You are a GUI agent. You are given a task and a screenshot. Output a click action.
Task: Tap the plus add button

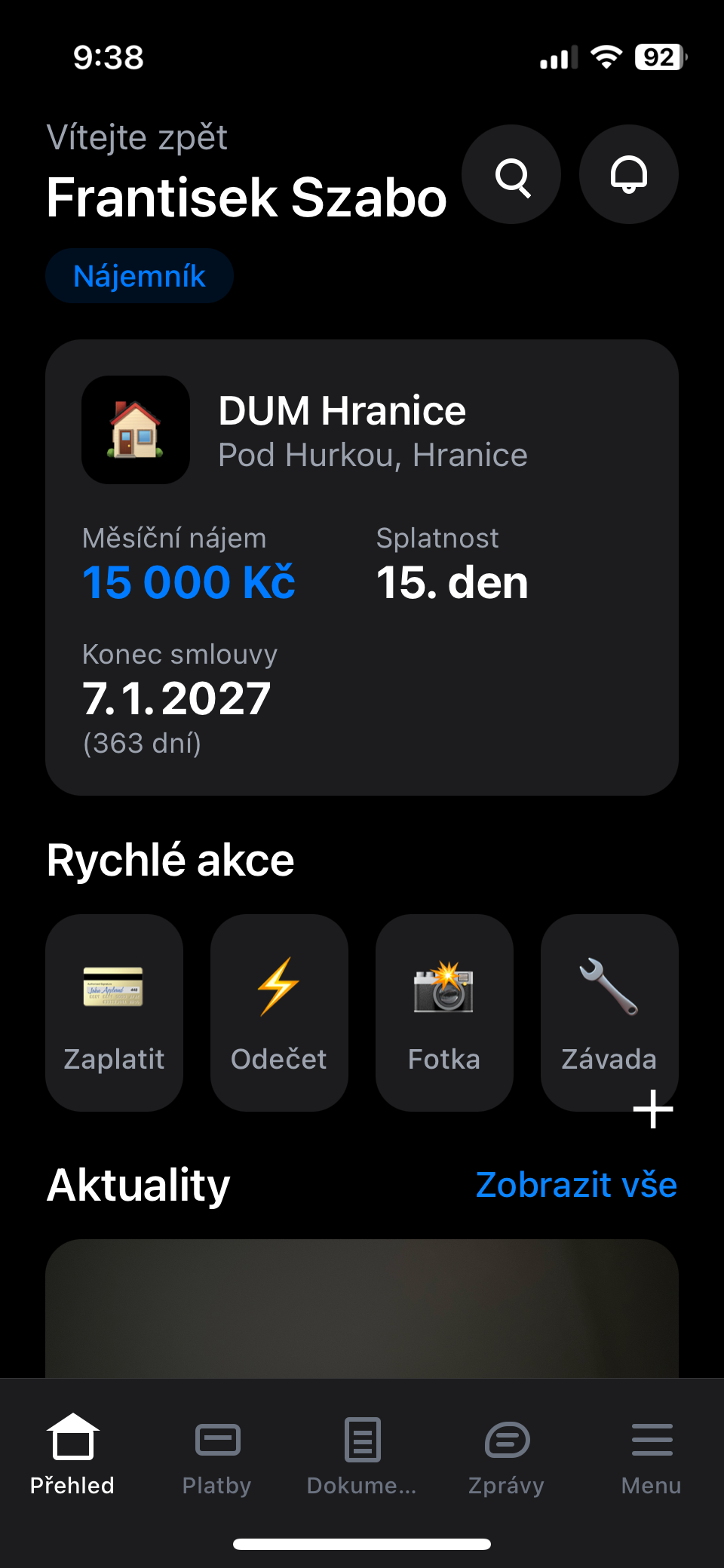(x=653, y=1109)
